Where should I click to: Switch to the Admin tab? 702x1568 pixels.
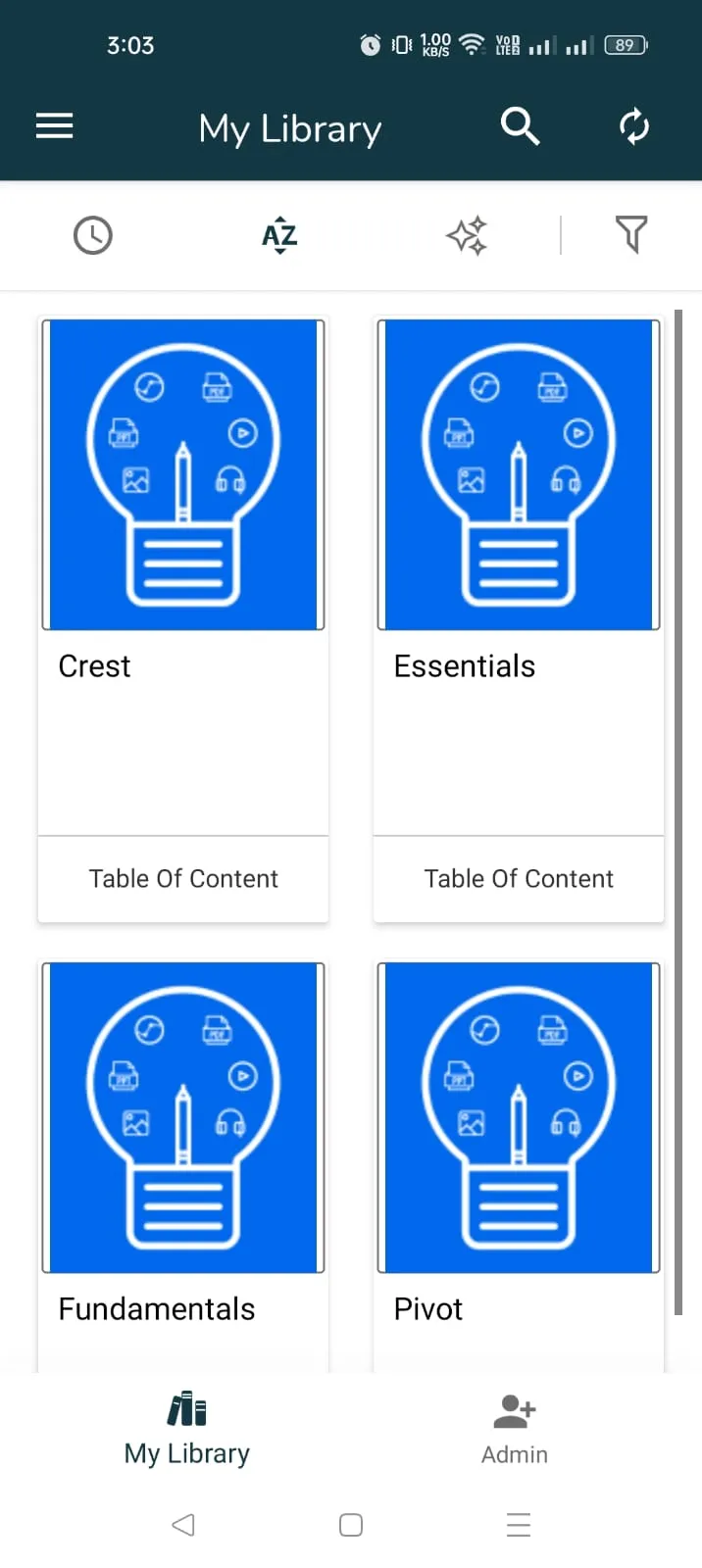515,1429
